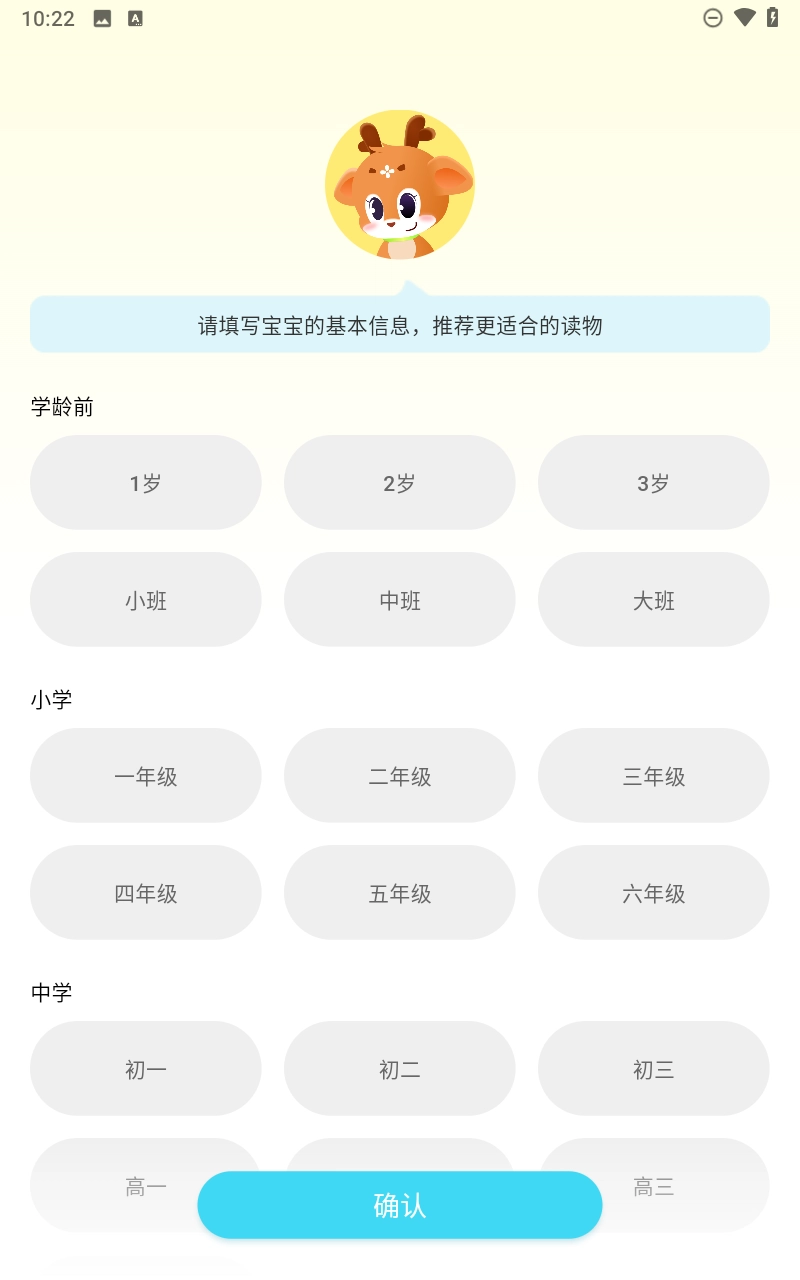Tap the speech bubble tip message

[400, 323]
